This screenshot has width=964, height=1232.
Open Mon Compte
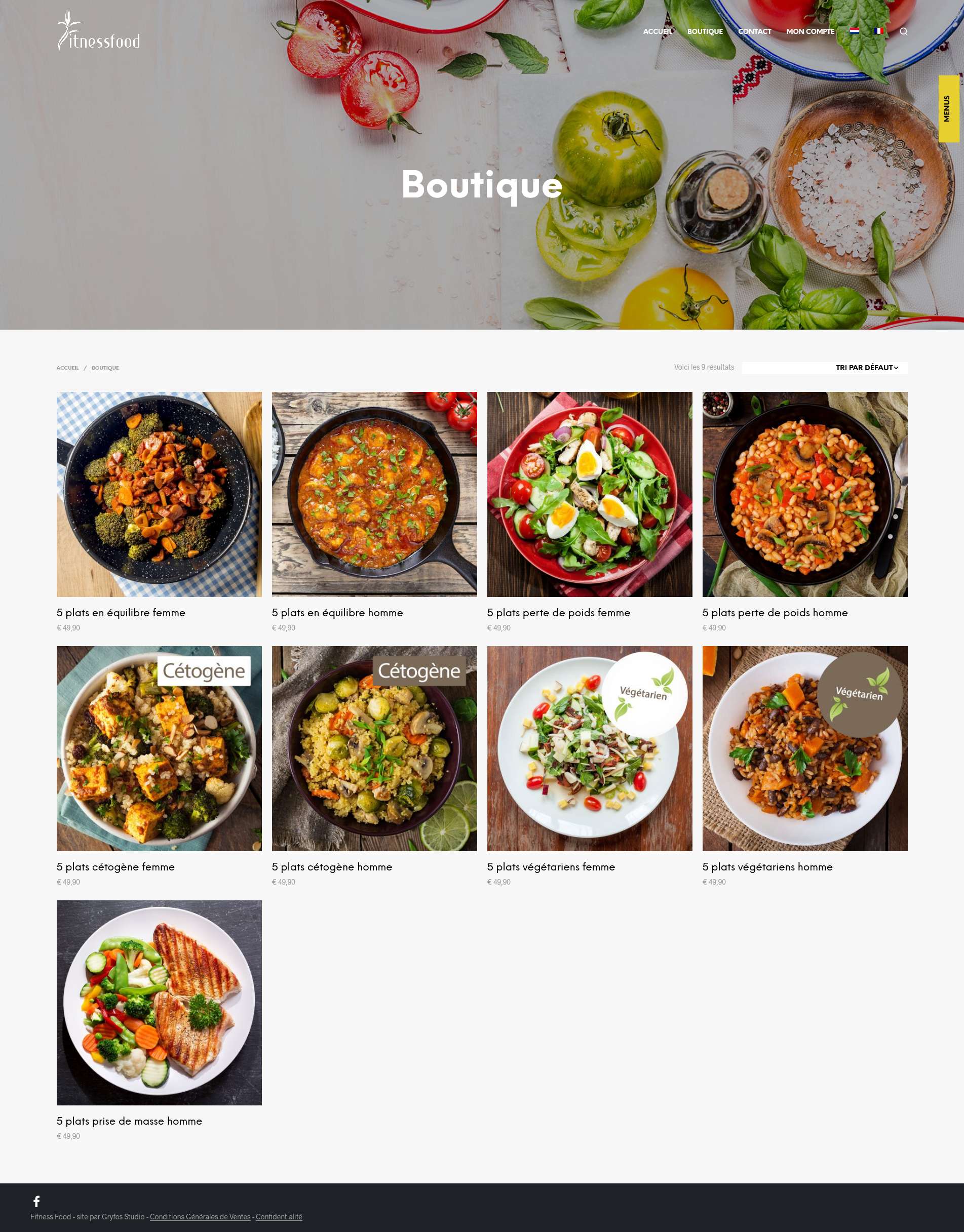point(810,31)
